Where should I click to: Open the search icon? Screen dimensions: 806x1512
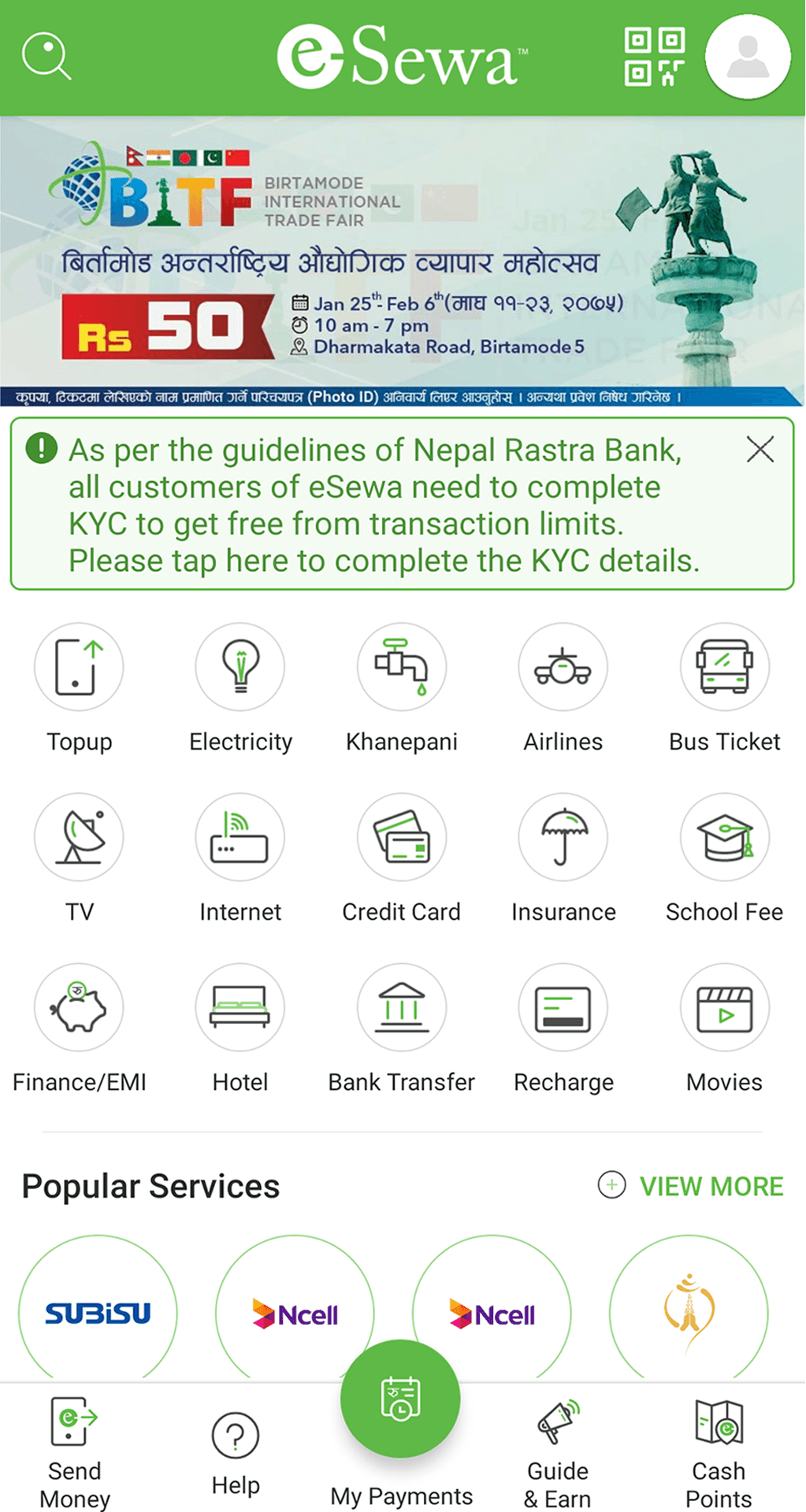click(46, 56)
